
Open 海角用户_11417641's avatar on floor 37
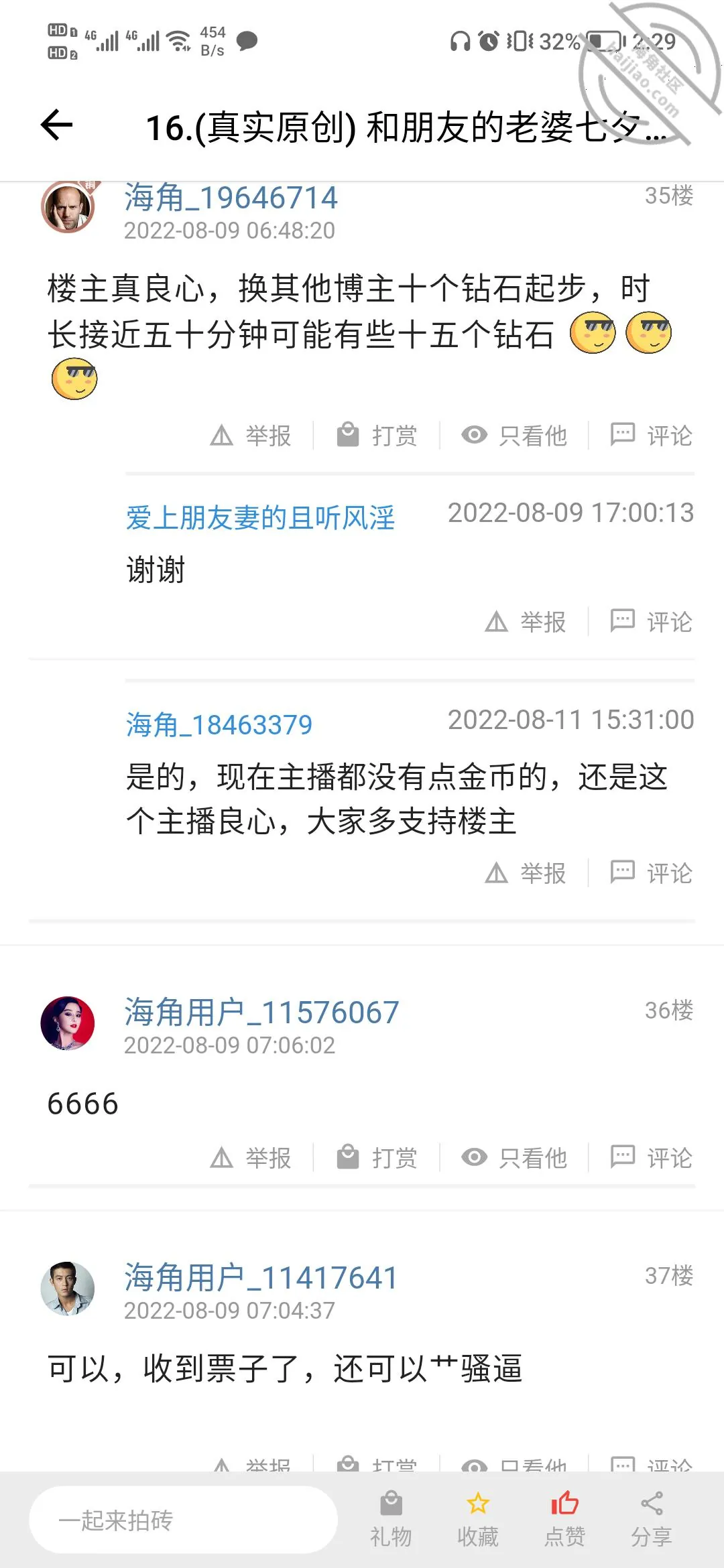coord(68,1289)
